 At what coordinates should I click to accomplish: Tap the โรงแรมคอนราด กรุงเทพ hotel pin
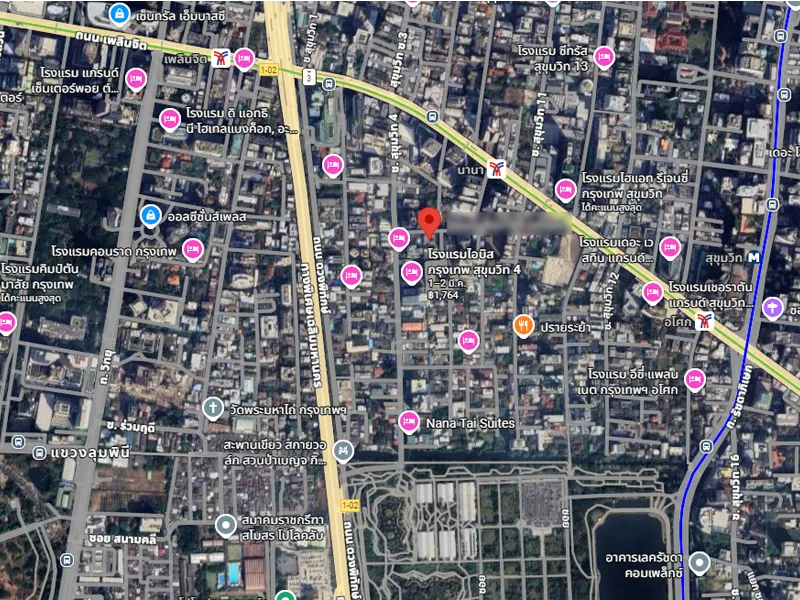194,249
